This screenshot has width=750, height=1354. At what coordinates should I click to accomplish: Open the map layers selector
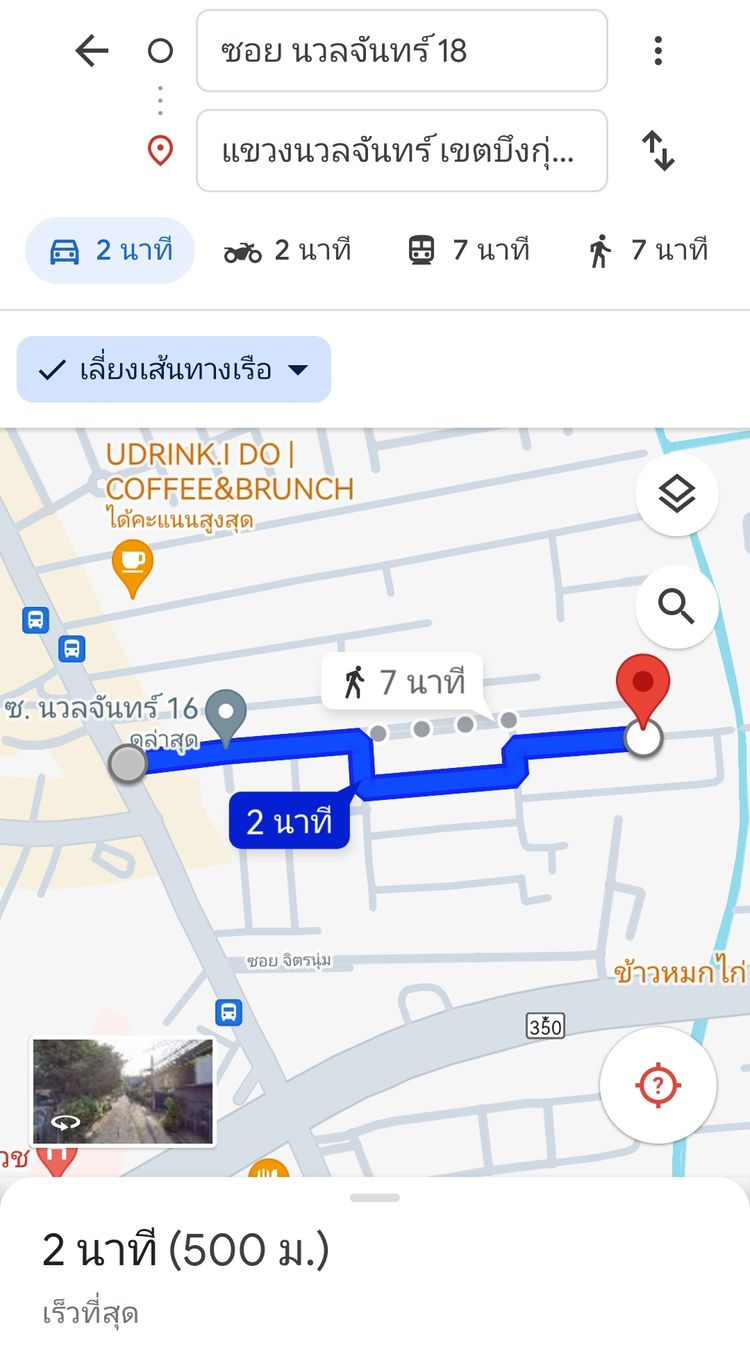pos(677,495)
